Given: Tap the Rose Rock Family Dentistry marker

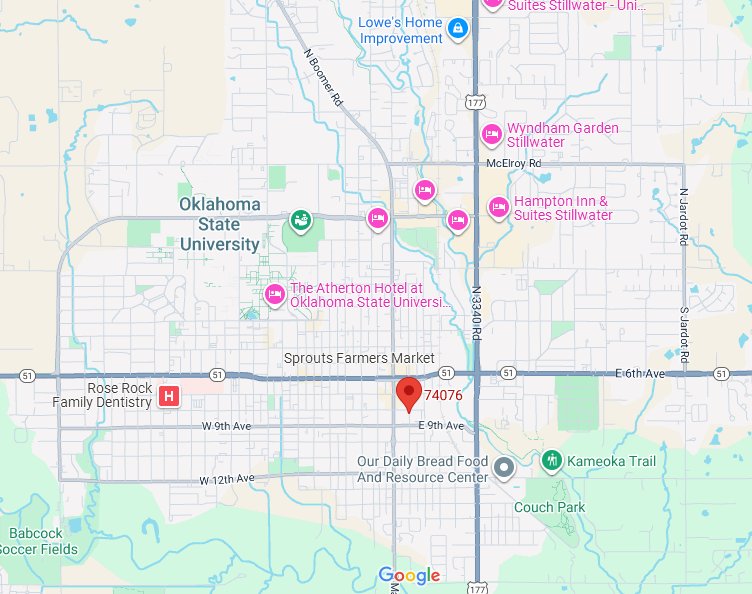Looking at the screenshot, I should pos(169,397).
